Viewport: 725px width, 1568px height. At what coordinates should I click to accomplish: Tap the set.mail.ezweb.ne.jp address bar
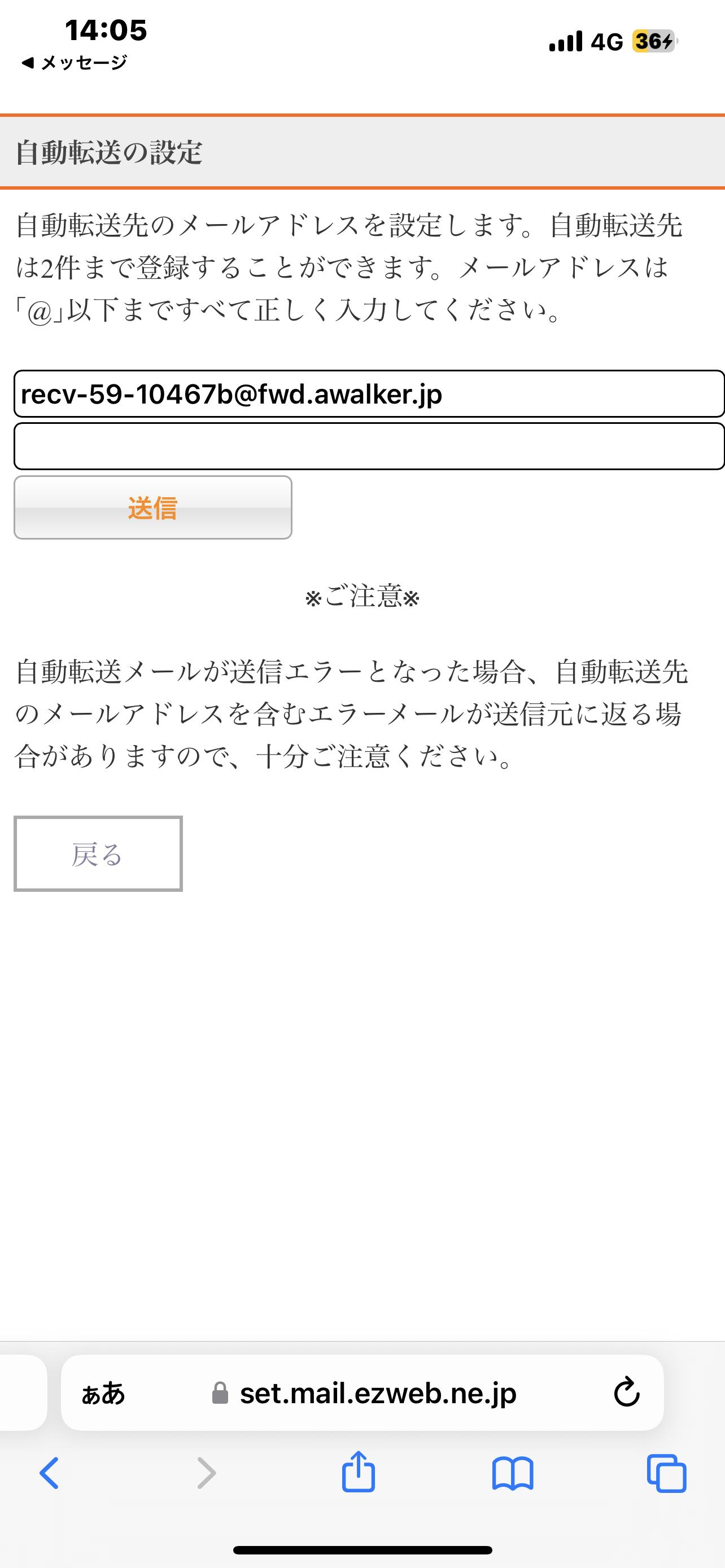[364, 1392]
